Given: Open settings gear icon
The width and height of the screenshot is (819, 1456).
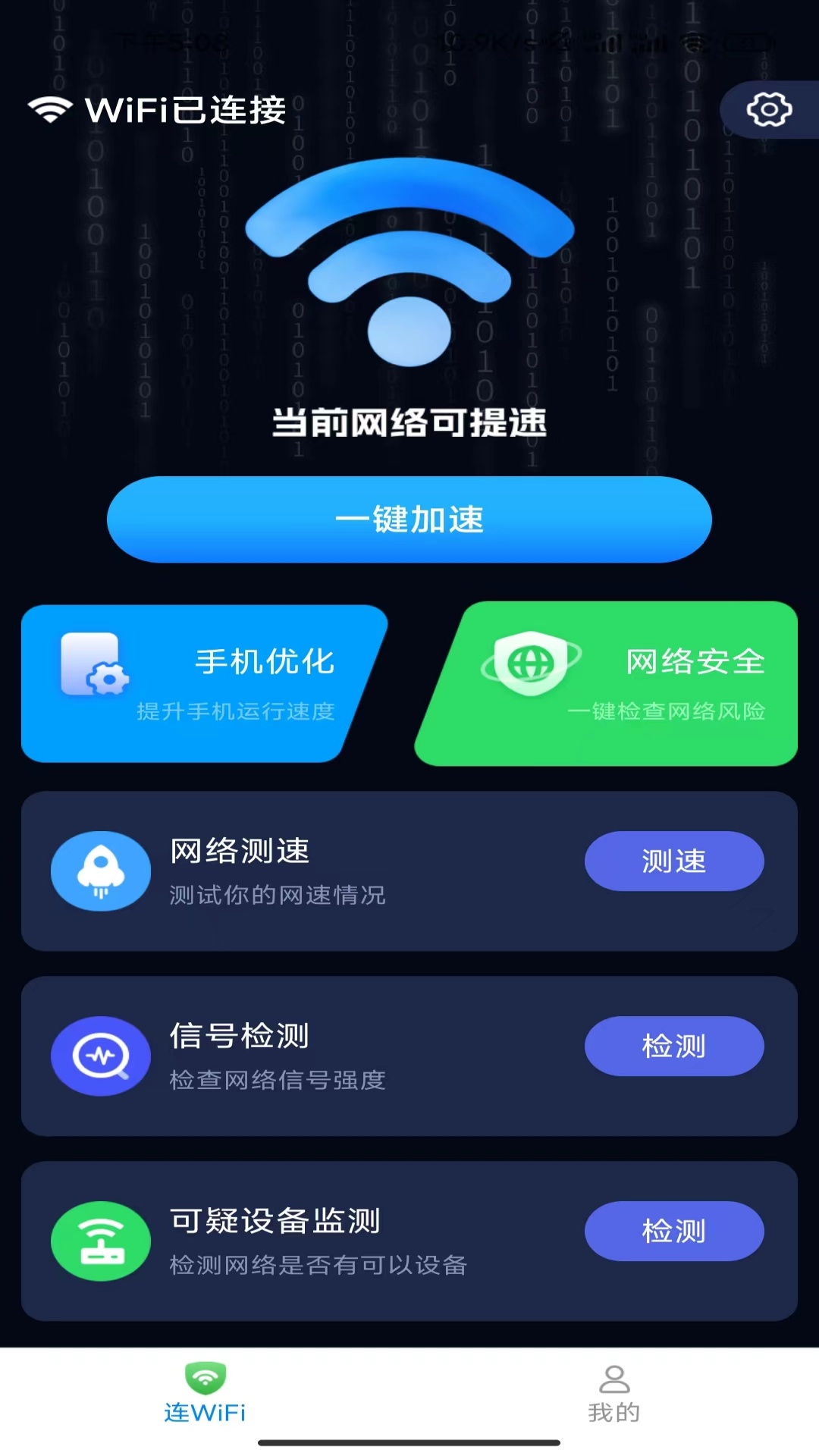Looking at the screenshot, I should 769,111.
